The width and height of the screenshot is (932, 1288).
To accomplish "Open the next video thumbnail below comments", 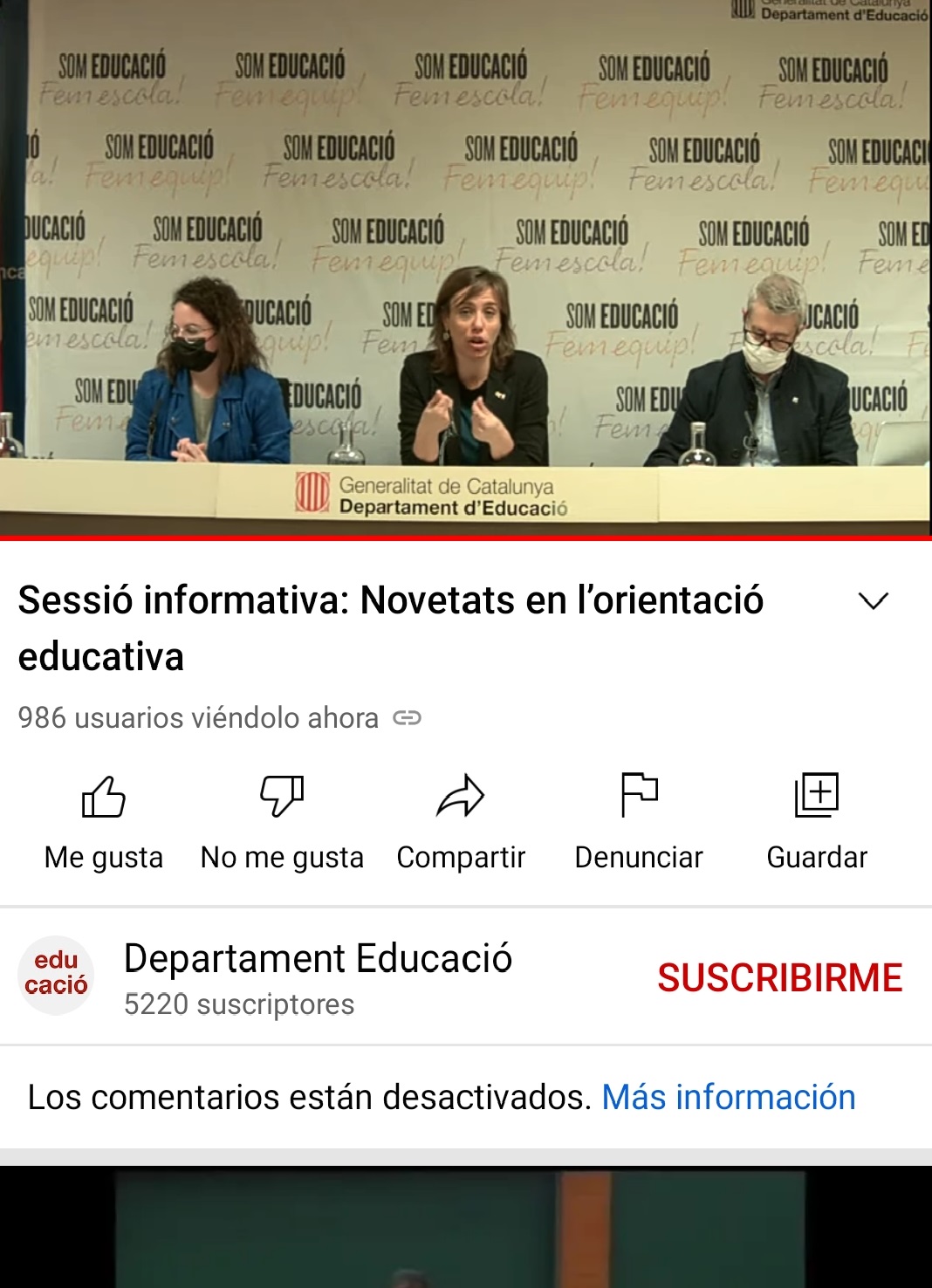I will (x=466, y=1229).
